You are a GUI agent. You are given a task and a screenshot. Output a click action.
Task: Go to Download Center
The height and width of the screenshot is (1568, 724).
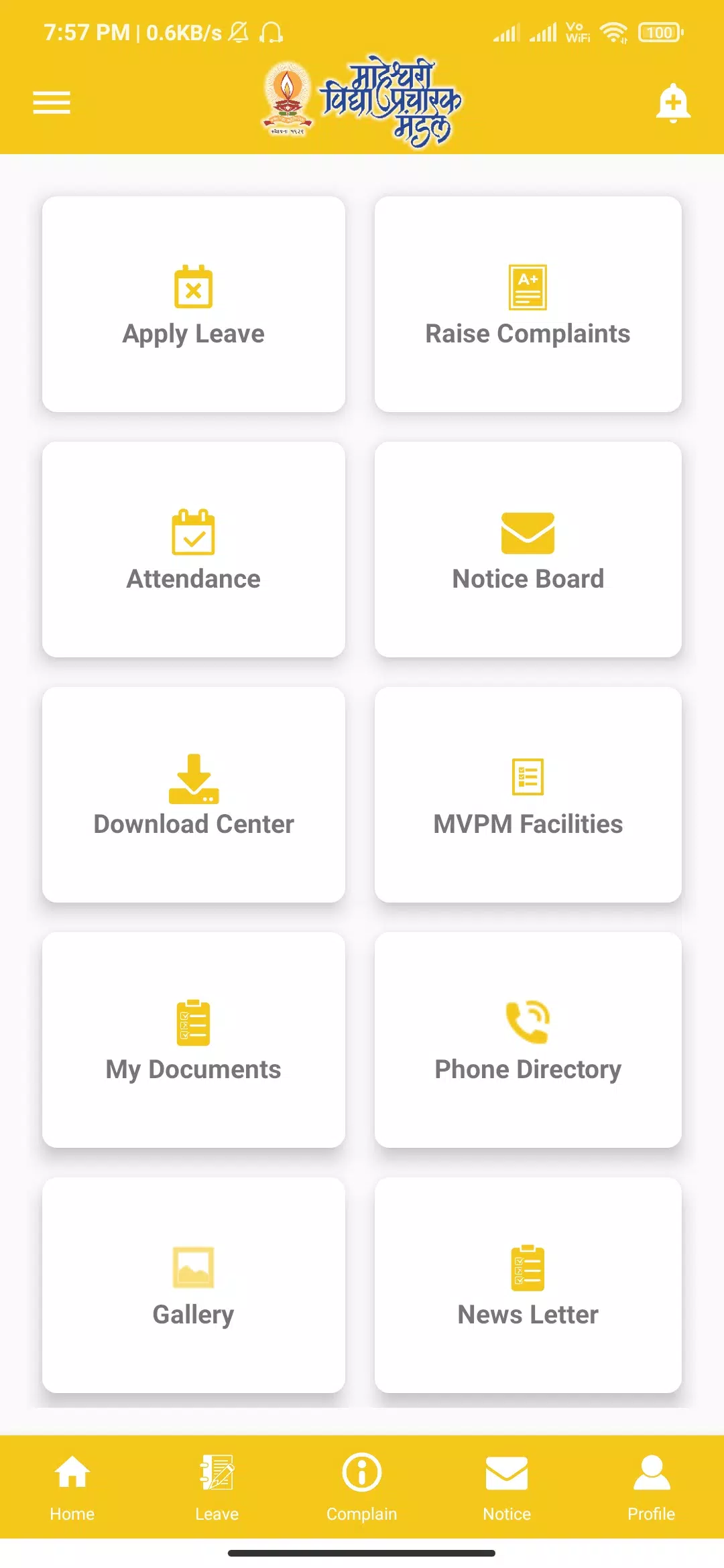pyautogui.click(x=194, y=795)
